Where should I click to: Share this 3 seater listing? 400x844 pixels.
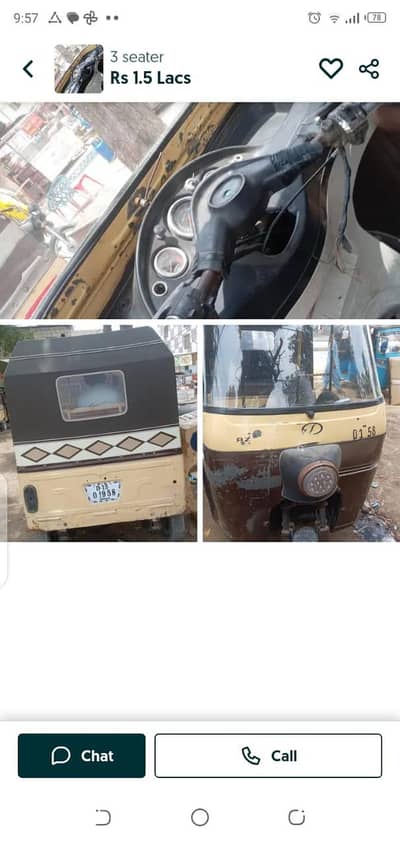pos(369,69)
